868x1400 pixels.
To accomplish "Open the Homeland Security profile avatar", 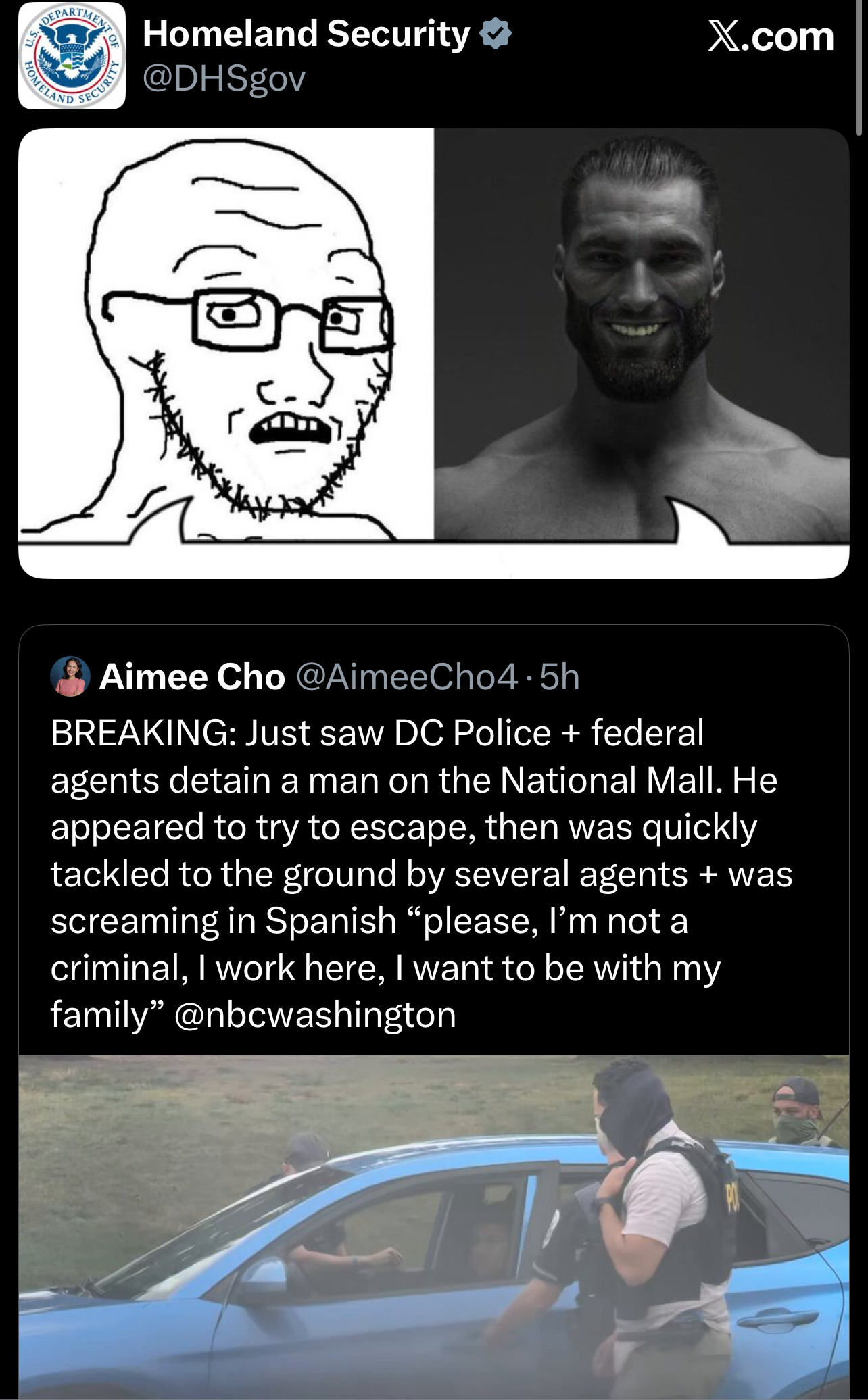I will [x=72, y=55].
